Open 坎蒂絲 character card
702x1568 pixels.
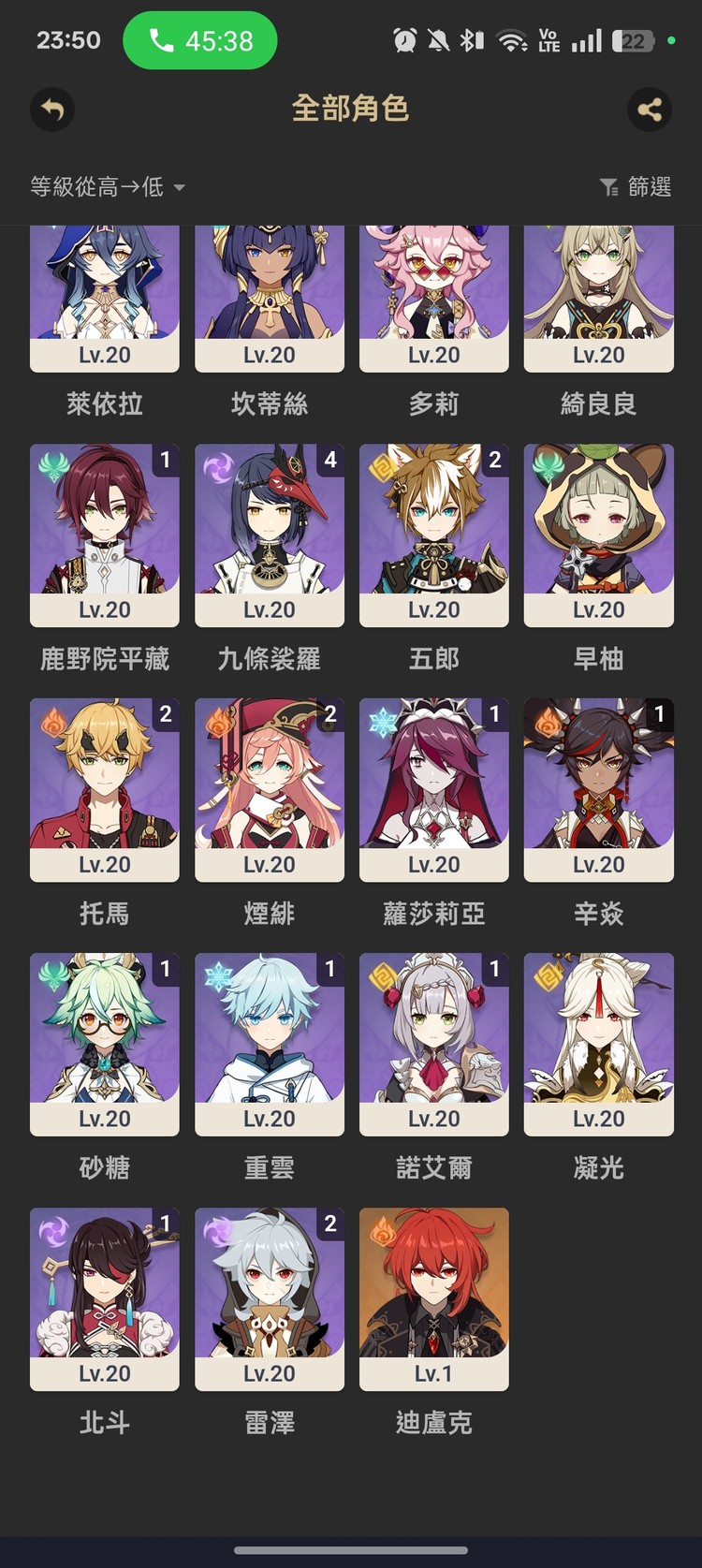270,298
